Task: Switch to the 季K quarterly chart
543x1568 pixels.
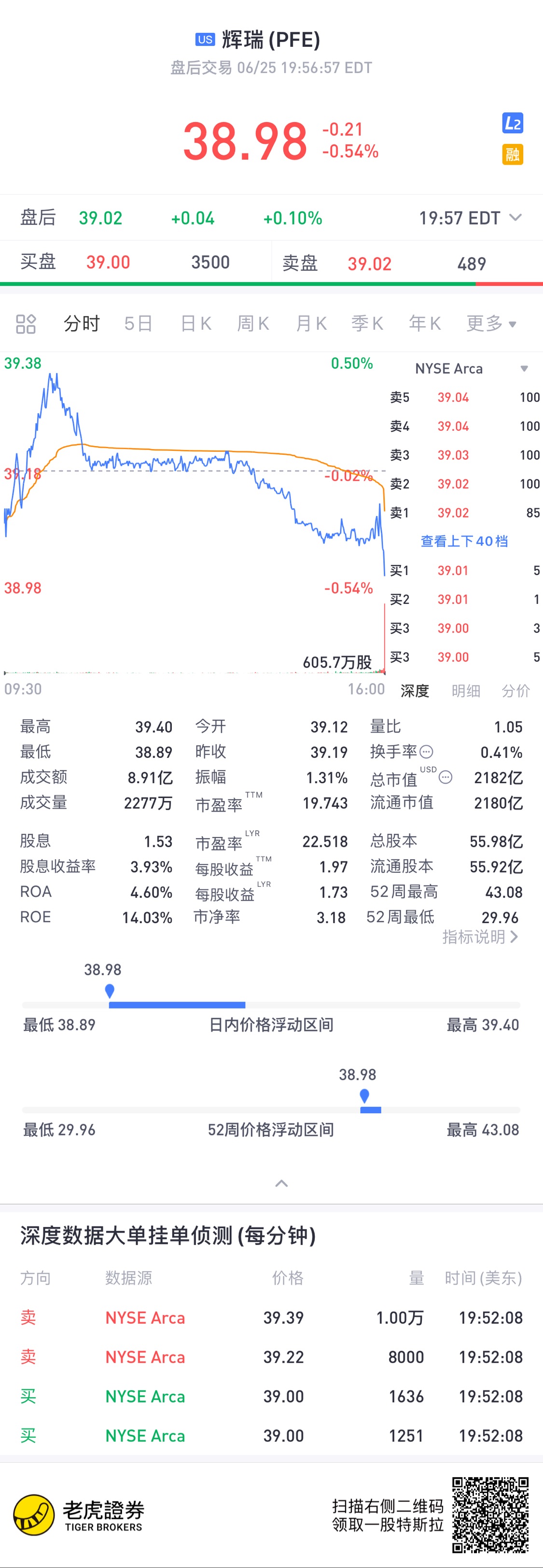Action: click(368, 324)
